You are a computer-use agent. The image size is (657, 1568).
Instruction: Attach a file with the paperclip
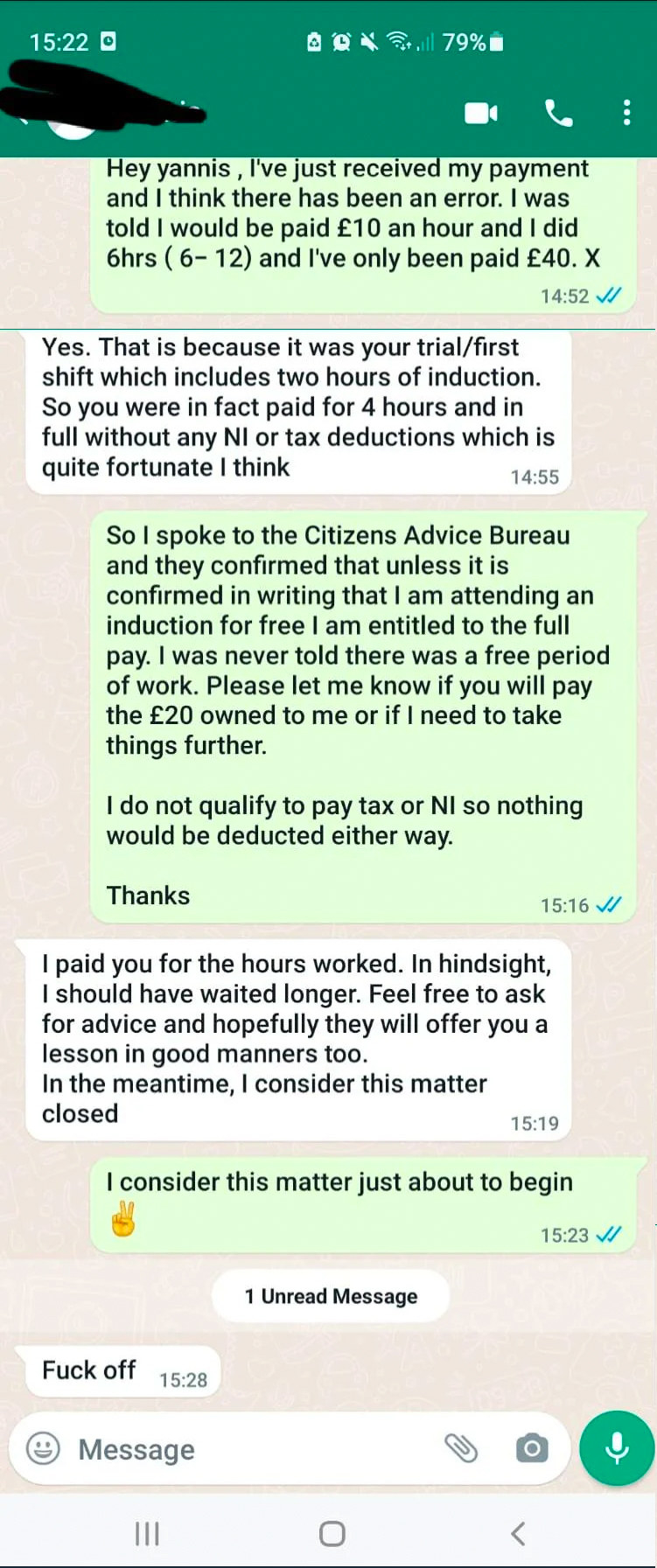click(461, 1448)
